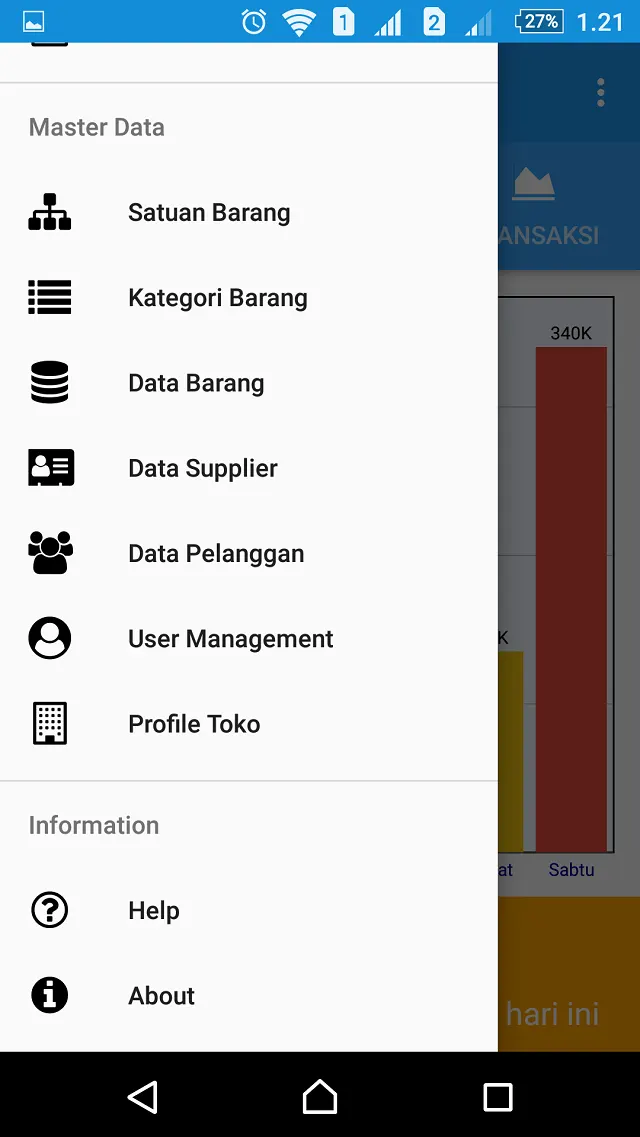This screenshot has height=1137, width=640.
Task: Tap the system back button
Action: tap(143, 1096)
